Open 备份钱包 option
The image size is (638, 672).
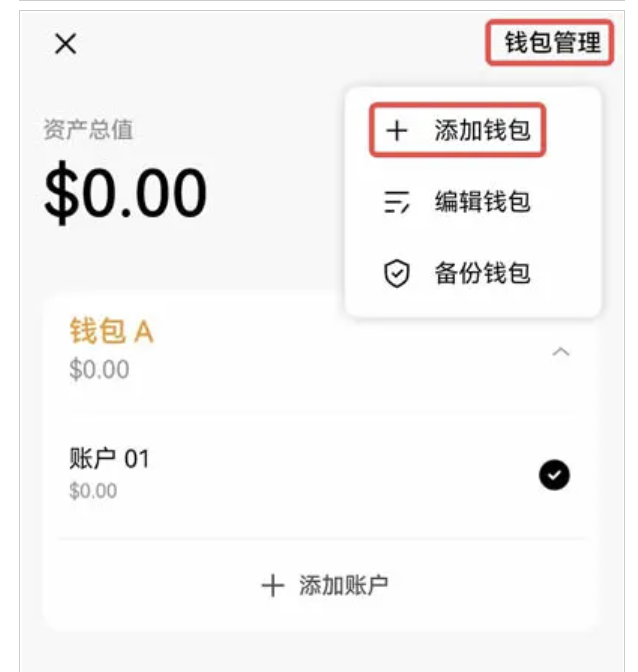(x=459, y=274)
